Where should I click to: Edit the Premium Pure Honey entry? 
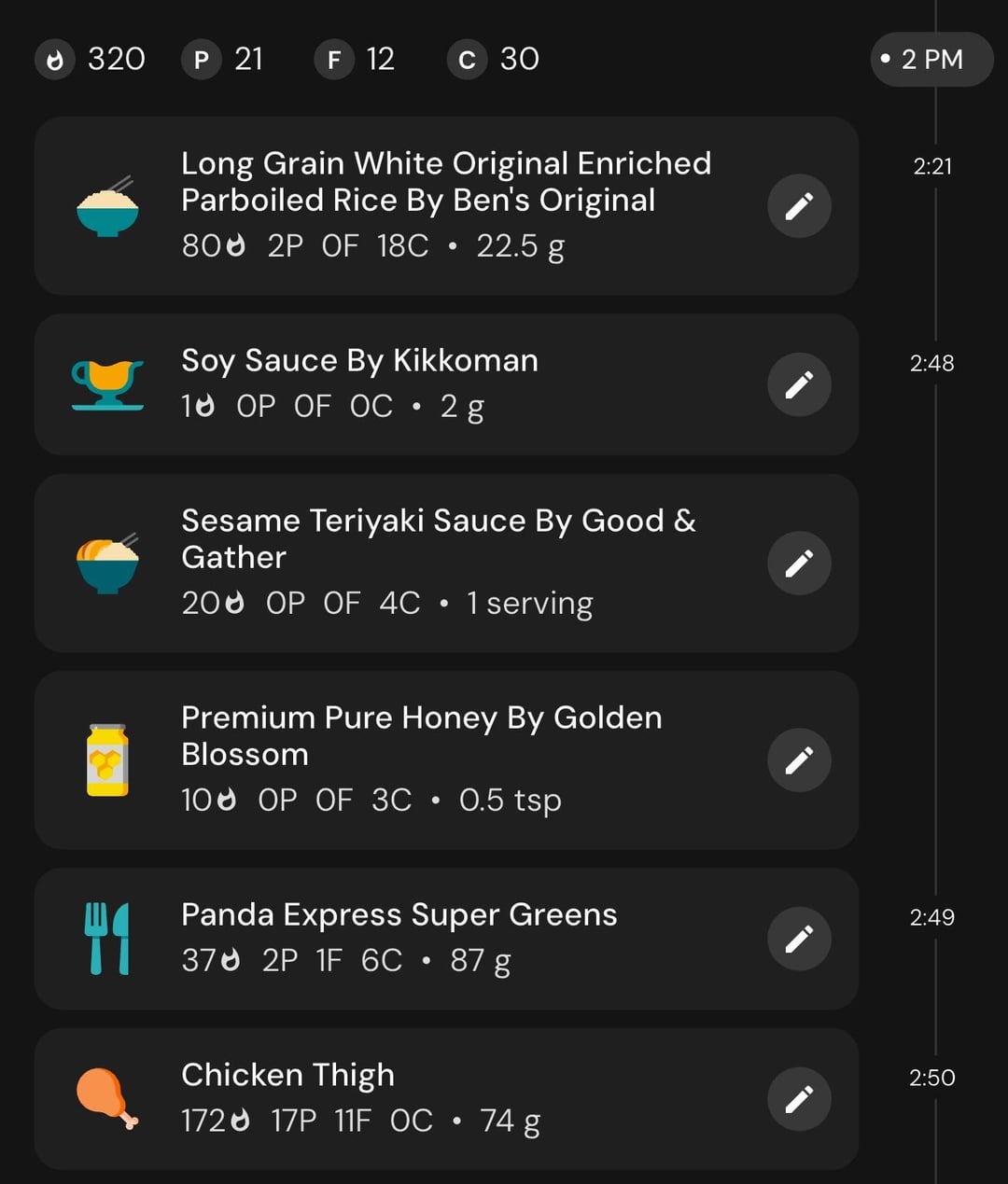799,760
